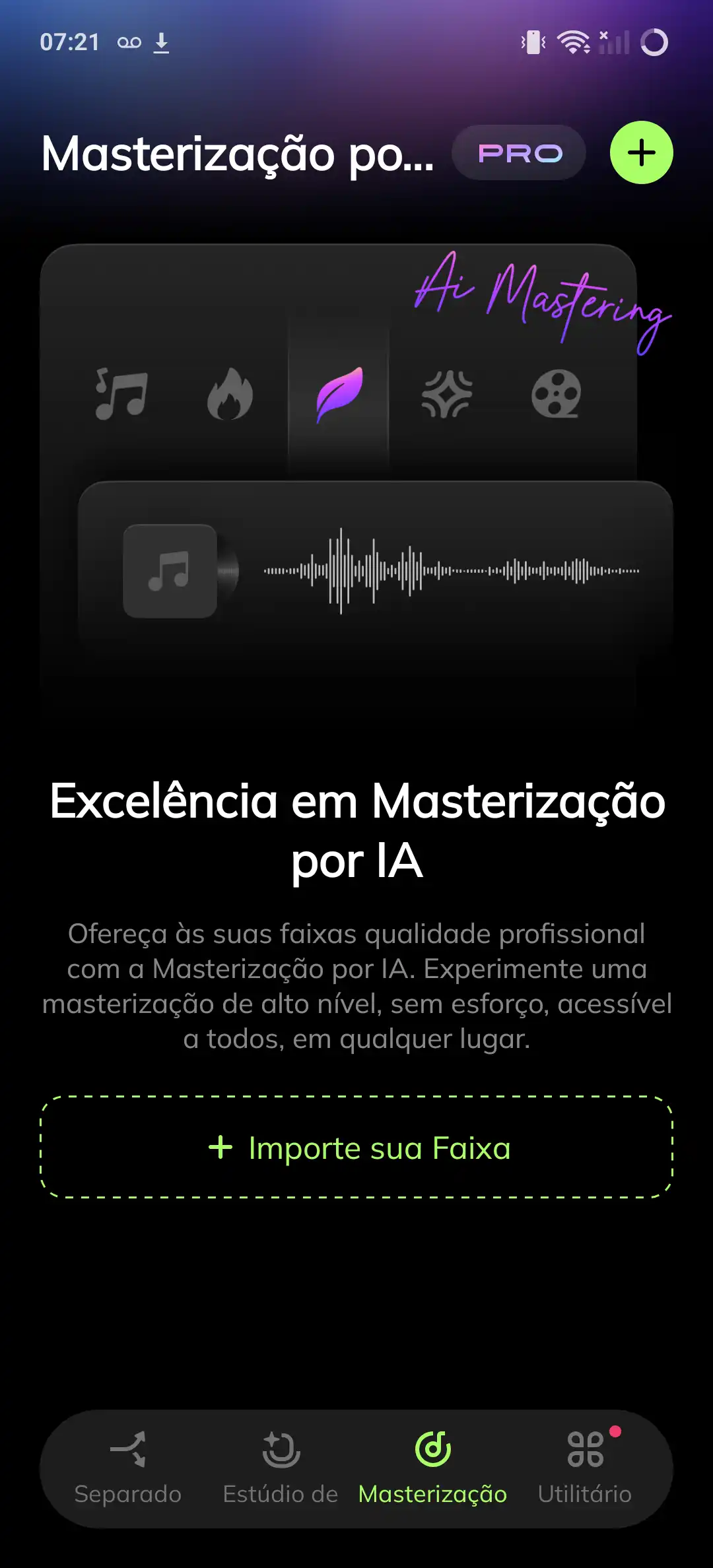Pick the sparkle mastering style icon

pos(446,395)
